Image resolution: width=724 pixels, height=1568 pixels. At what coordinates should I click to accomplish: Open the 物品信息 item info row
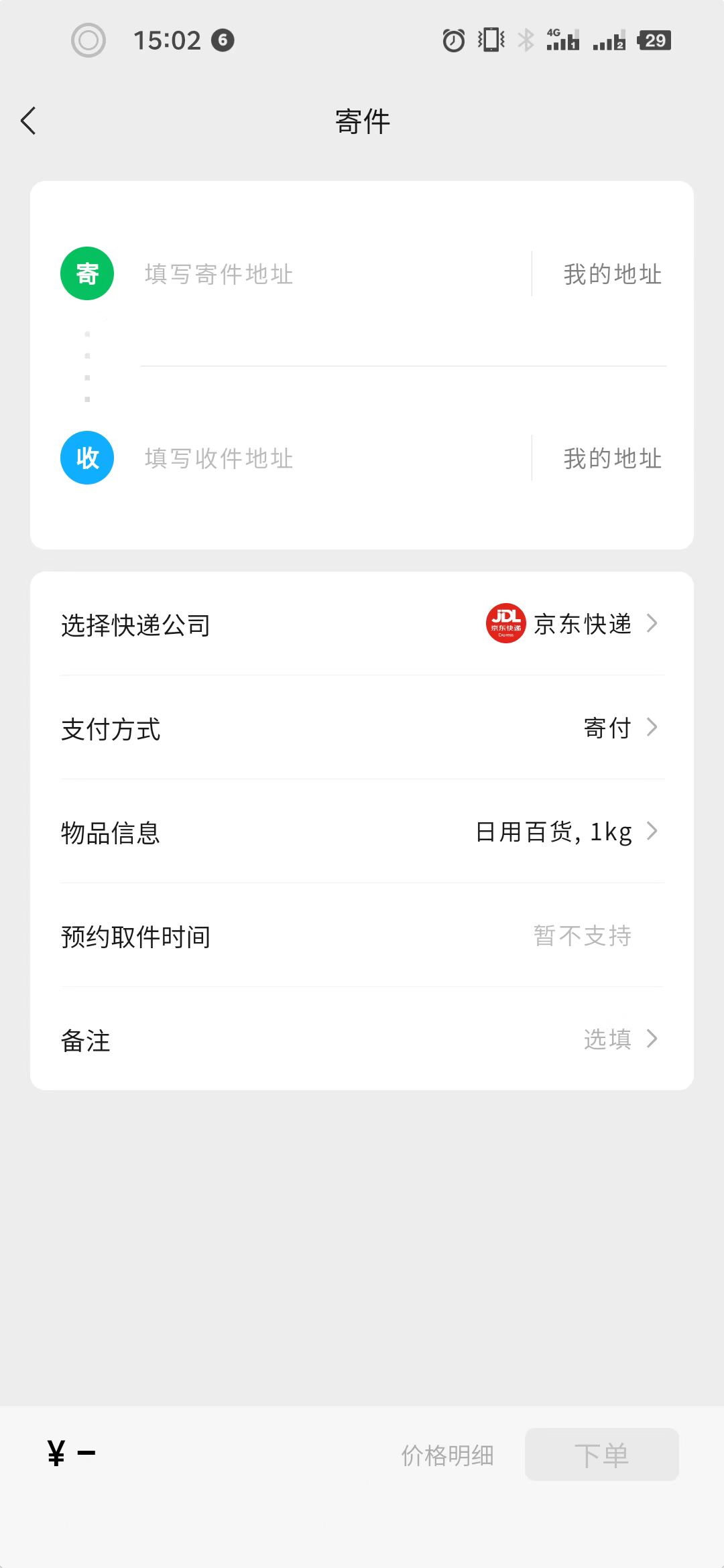point(362,832)
